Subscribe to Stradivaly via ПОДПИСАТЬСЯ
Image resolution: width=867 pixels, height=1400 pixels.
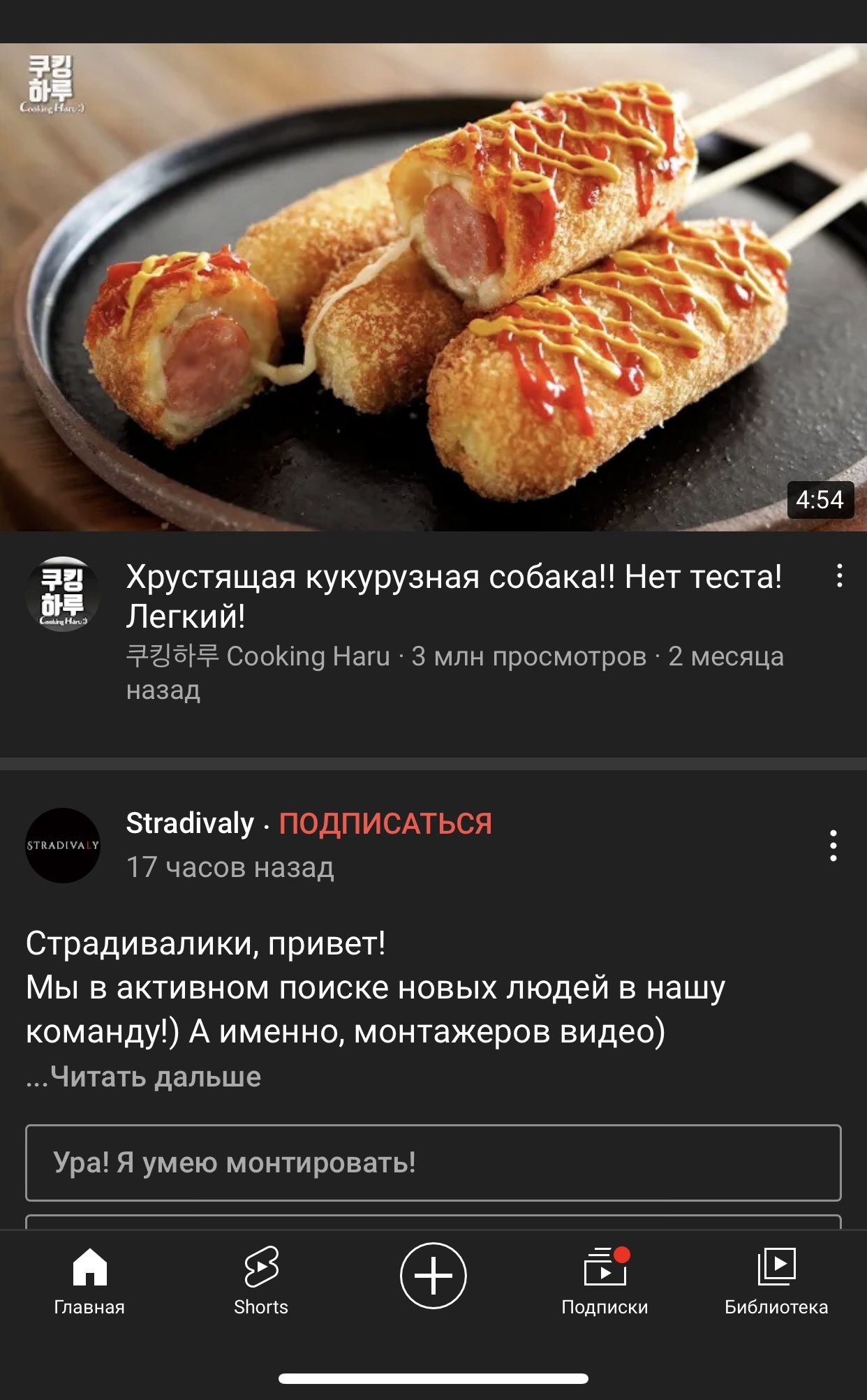pos(385,824)
